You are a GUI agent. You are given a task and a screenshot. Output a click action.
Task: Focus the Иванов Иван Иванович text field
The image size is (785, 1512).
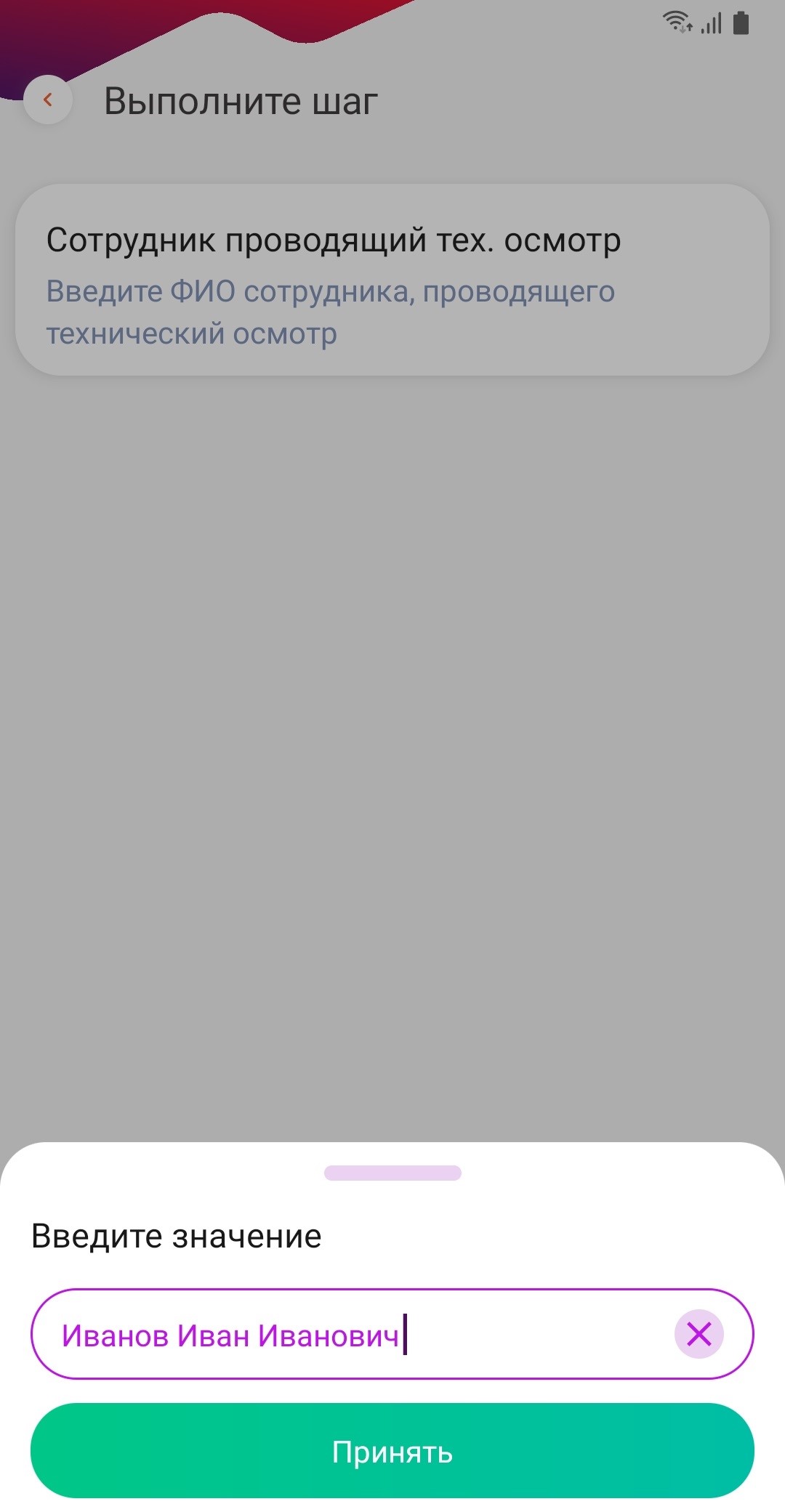(349, 1335)
